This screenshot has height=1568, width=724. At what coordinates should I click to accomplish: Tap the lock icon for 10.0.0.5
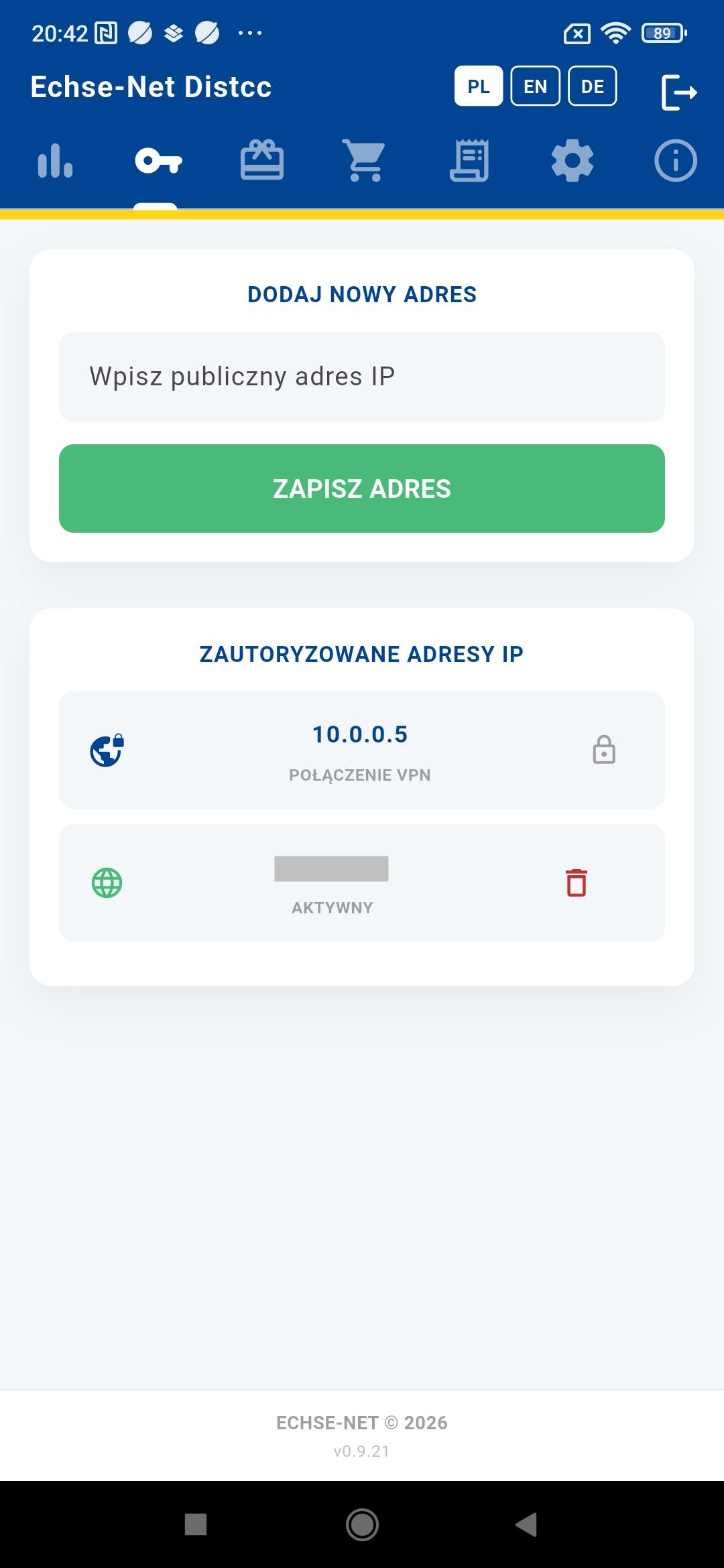[x=604, y=750]
